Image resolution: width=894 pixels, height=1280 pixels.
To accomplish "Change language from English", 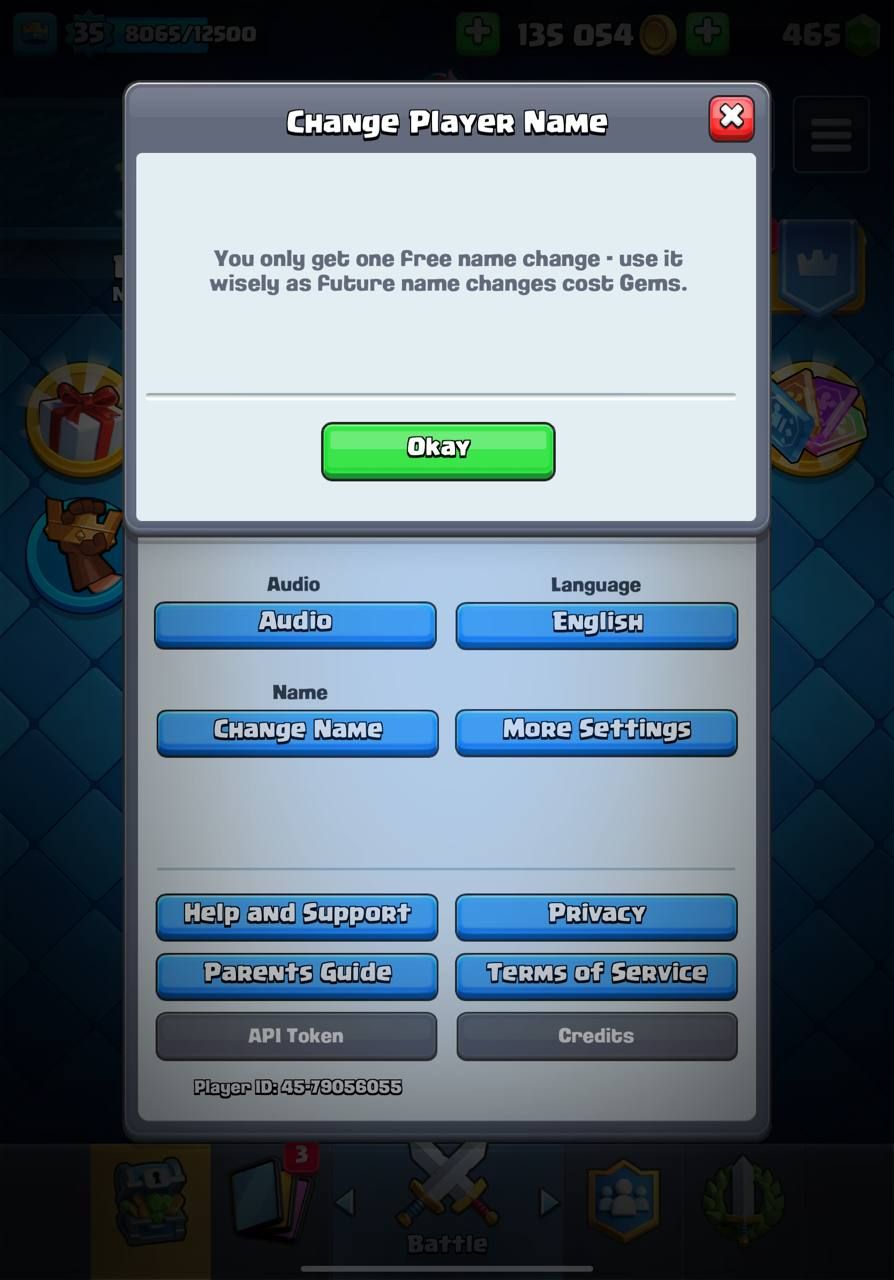I will click(x=597, y=624).
